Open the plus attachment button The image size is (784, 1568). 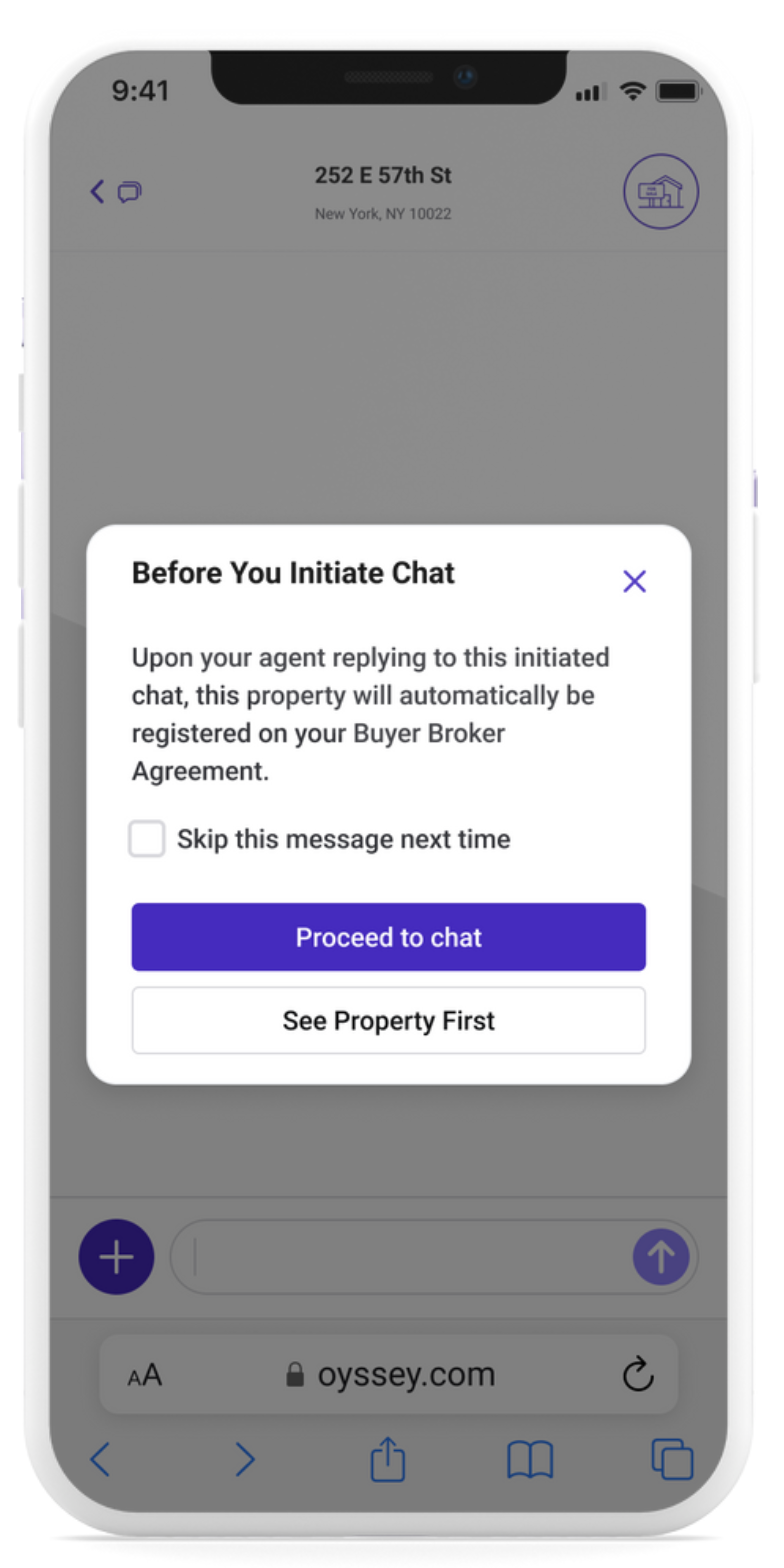pos(116,1257)
